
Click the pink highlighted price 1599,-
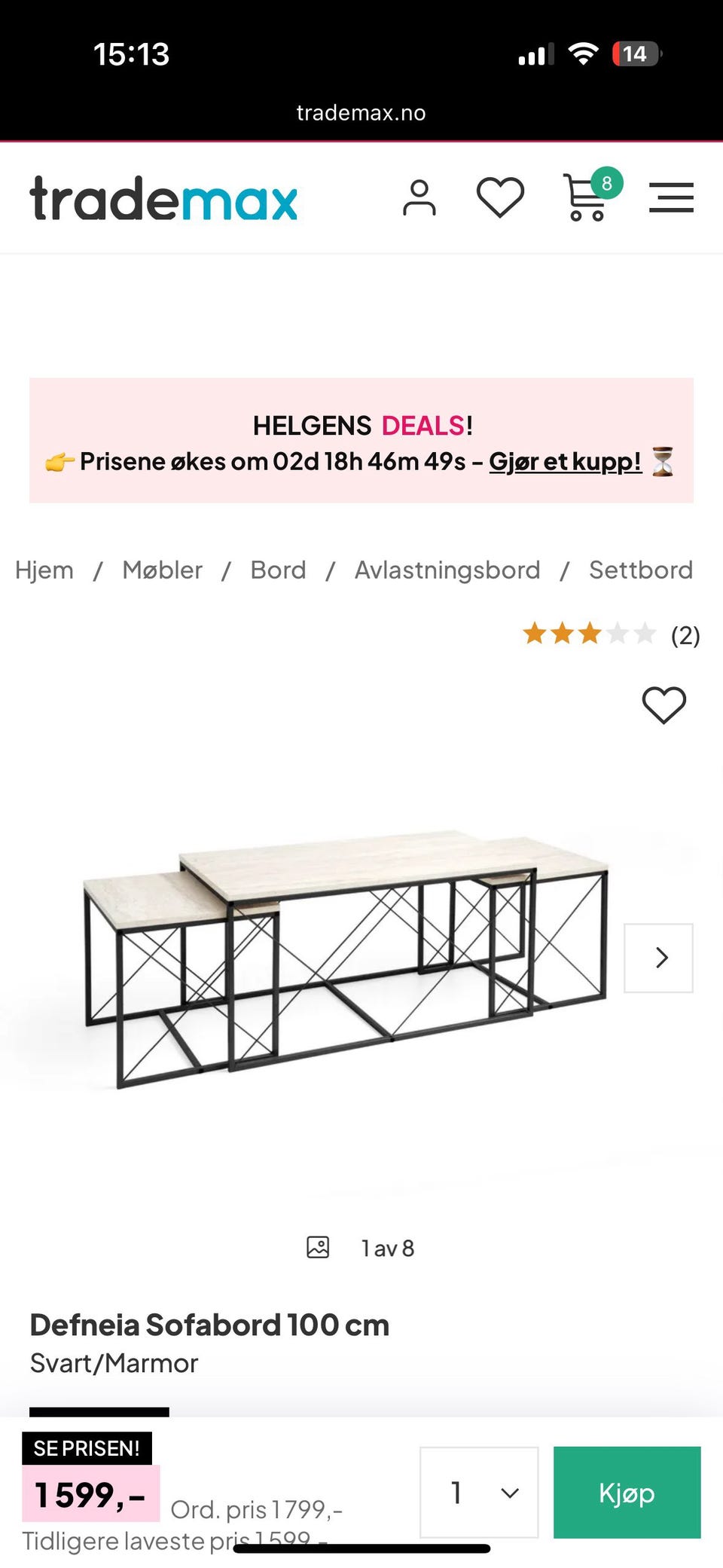[x=90, y=1495]
